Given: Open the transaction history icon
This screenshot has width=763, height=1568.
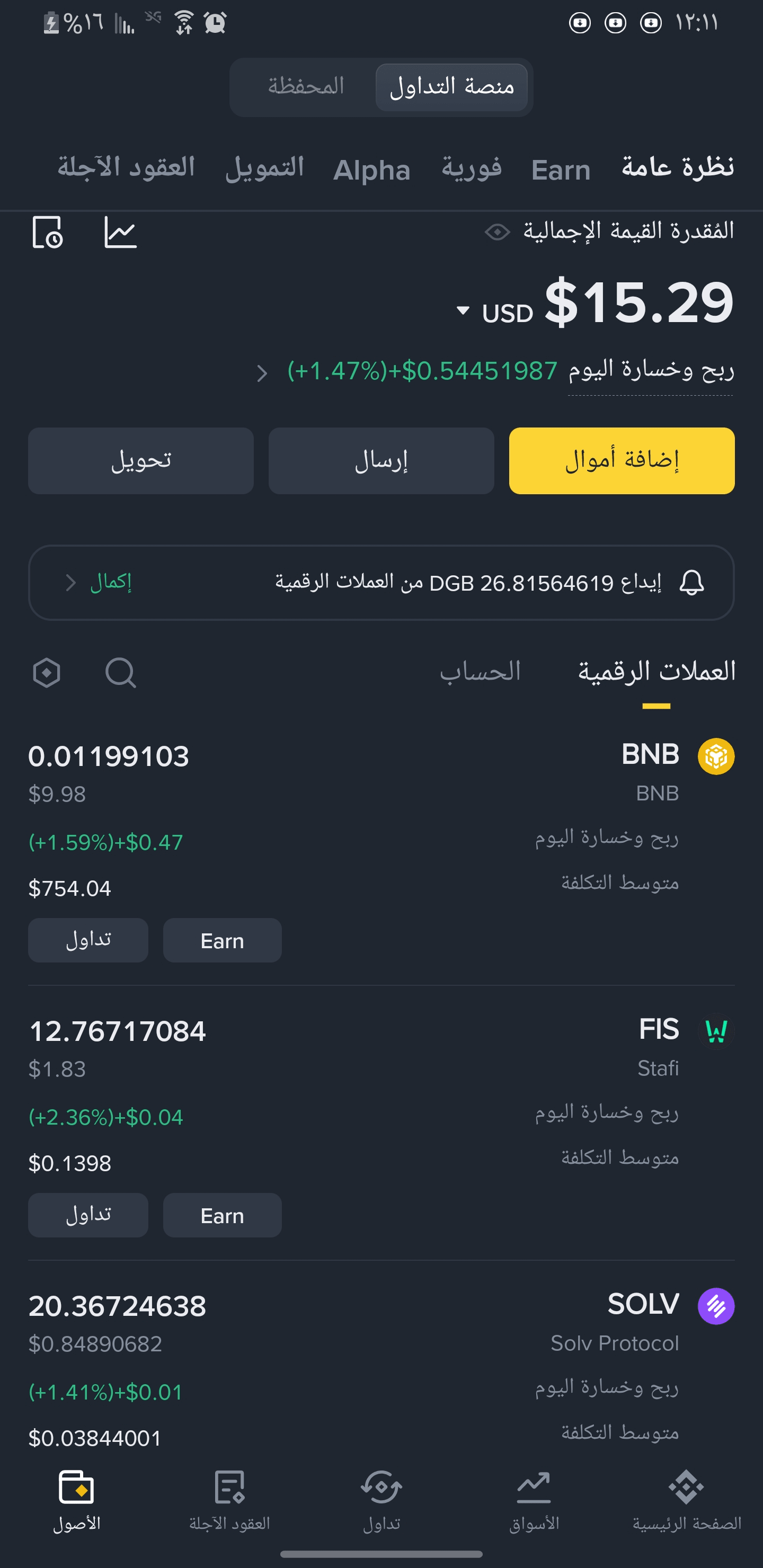Looking at the screenshot, I should point(48,233).
